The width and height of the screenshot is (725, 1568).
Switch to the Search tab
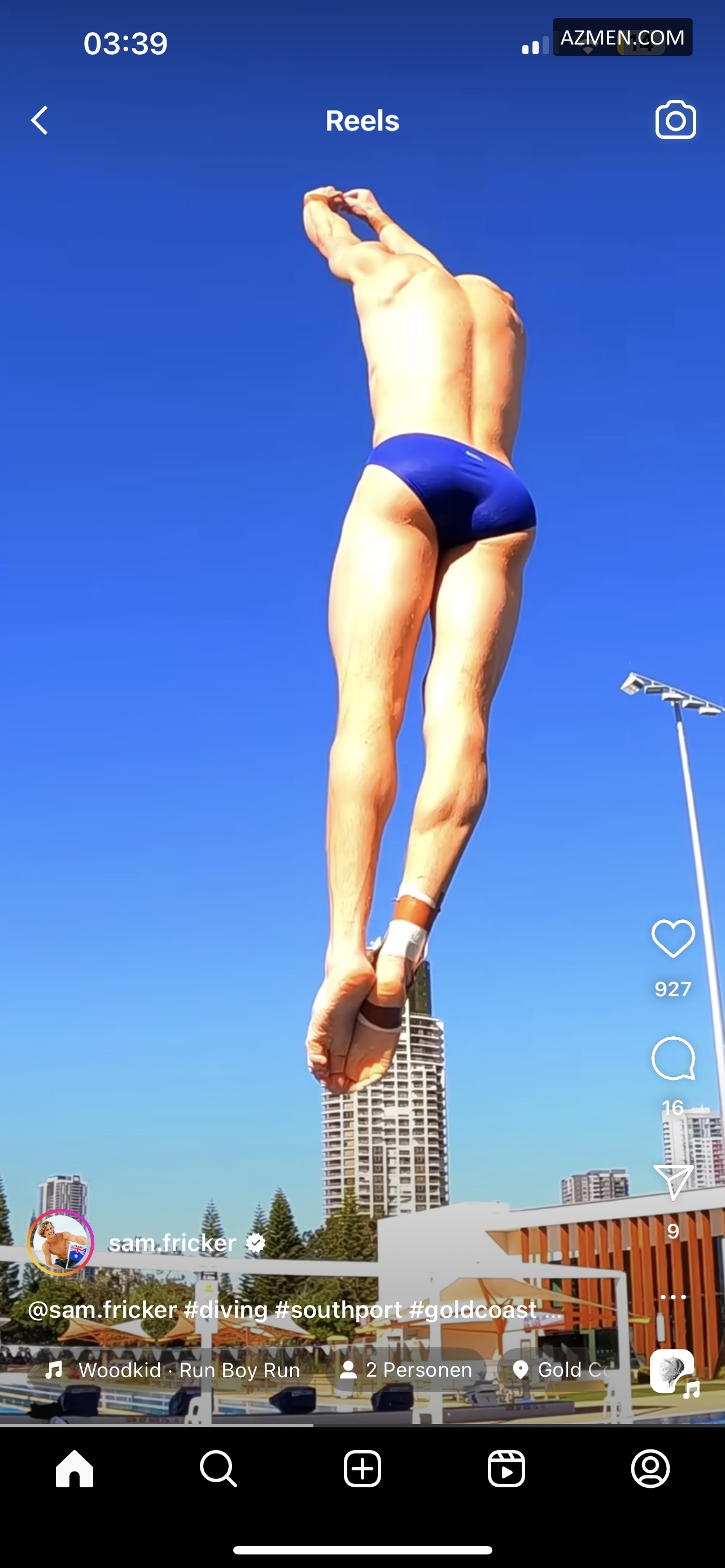point(218,1469)
